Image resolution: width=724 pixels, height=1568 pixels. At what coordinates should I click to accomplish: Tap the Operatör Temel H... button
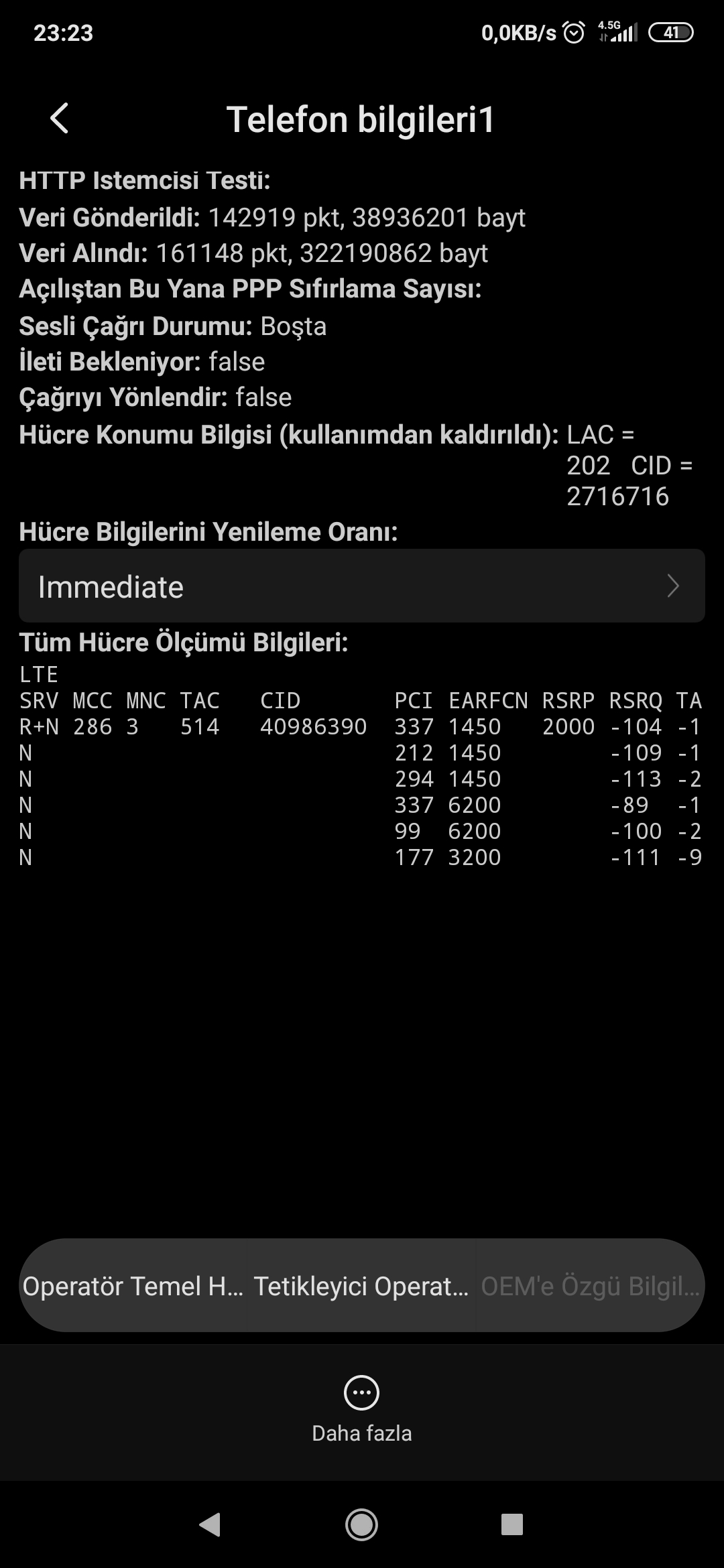click(x=133, y=1286)
